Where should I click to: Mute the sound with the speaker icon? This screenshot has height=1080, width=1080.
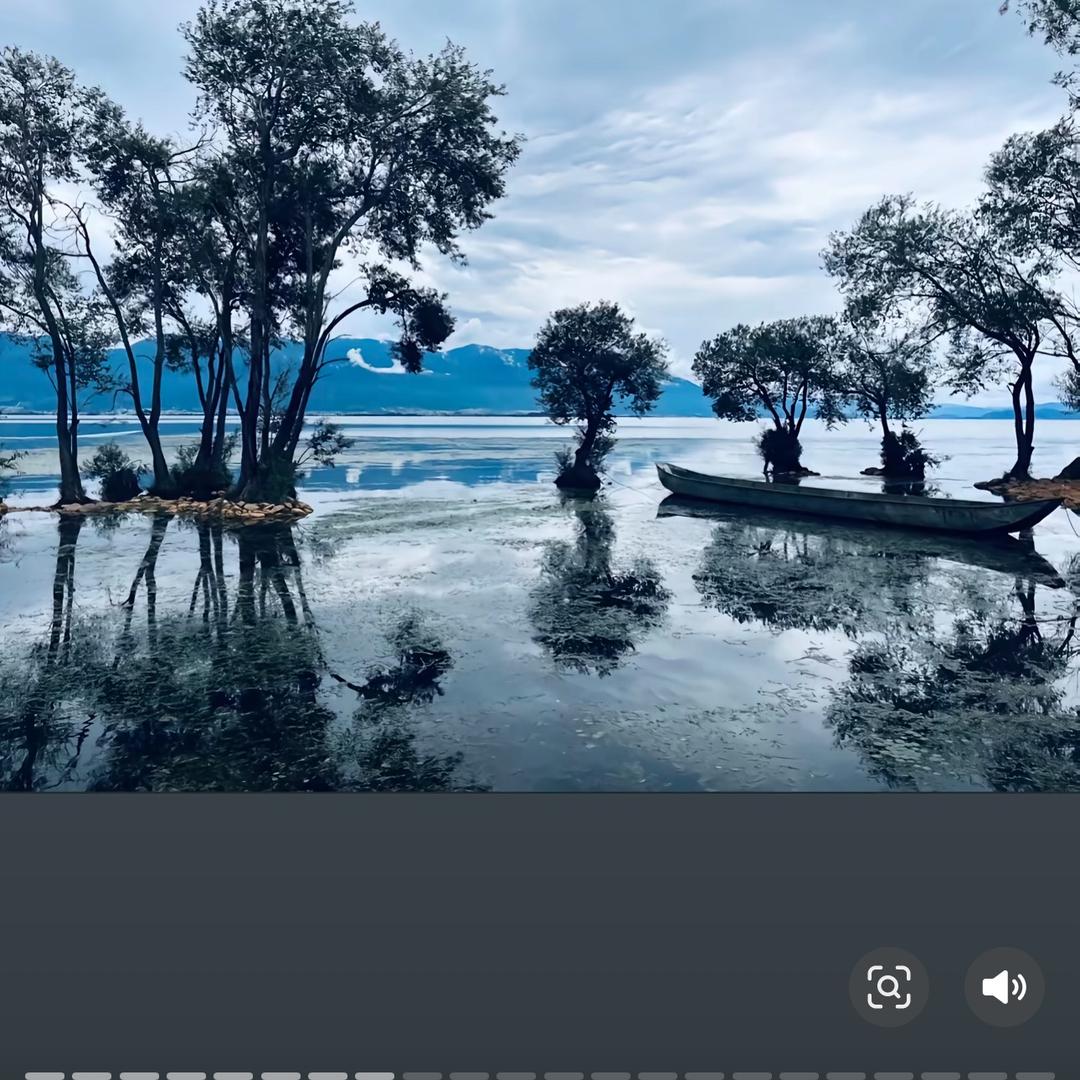[x=1004, y=987]
